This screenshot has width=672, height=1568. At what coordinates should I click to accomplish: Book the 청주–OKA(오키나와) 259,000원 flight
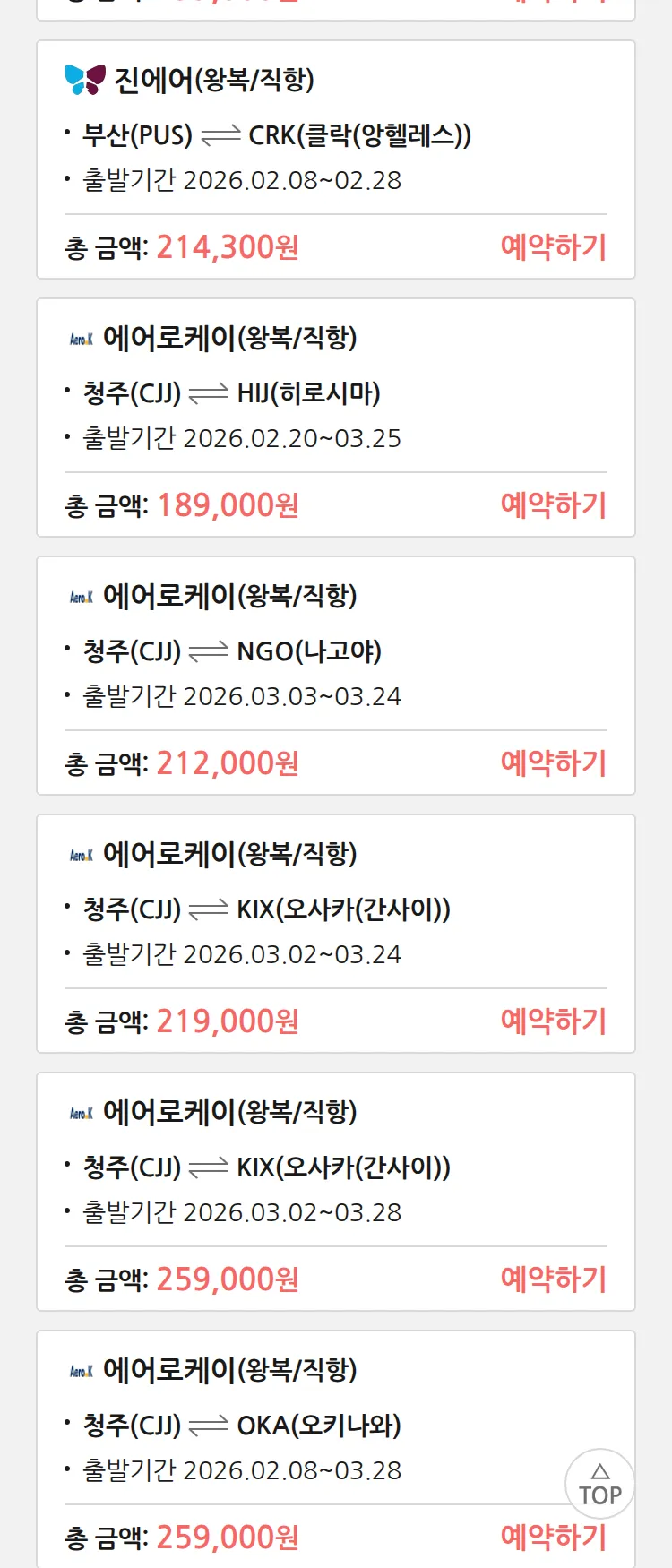553,1538
